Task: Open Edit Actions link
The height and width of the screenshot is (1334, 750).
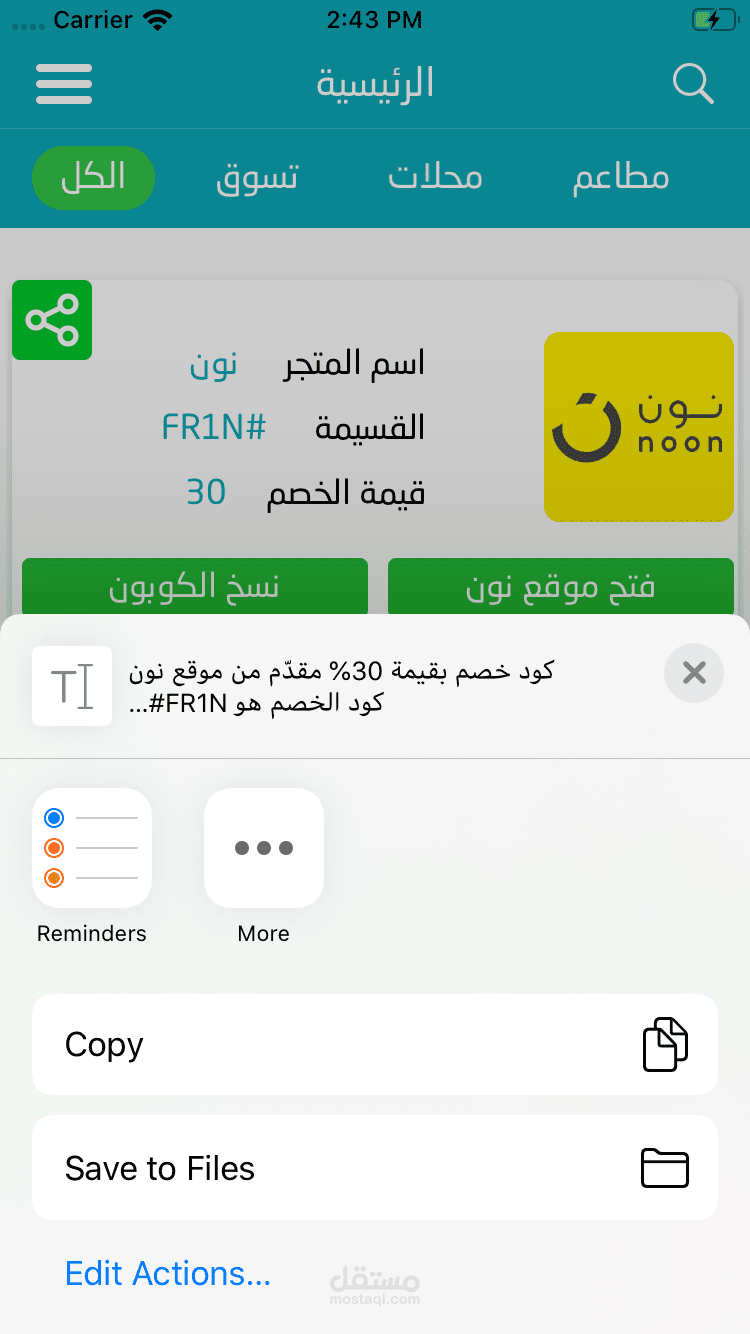Action: pyautogui.click(x=168, y=1273)
